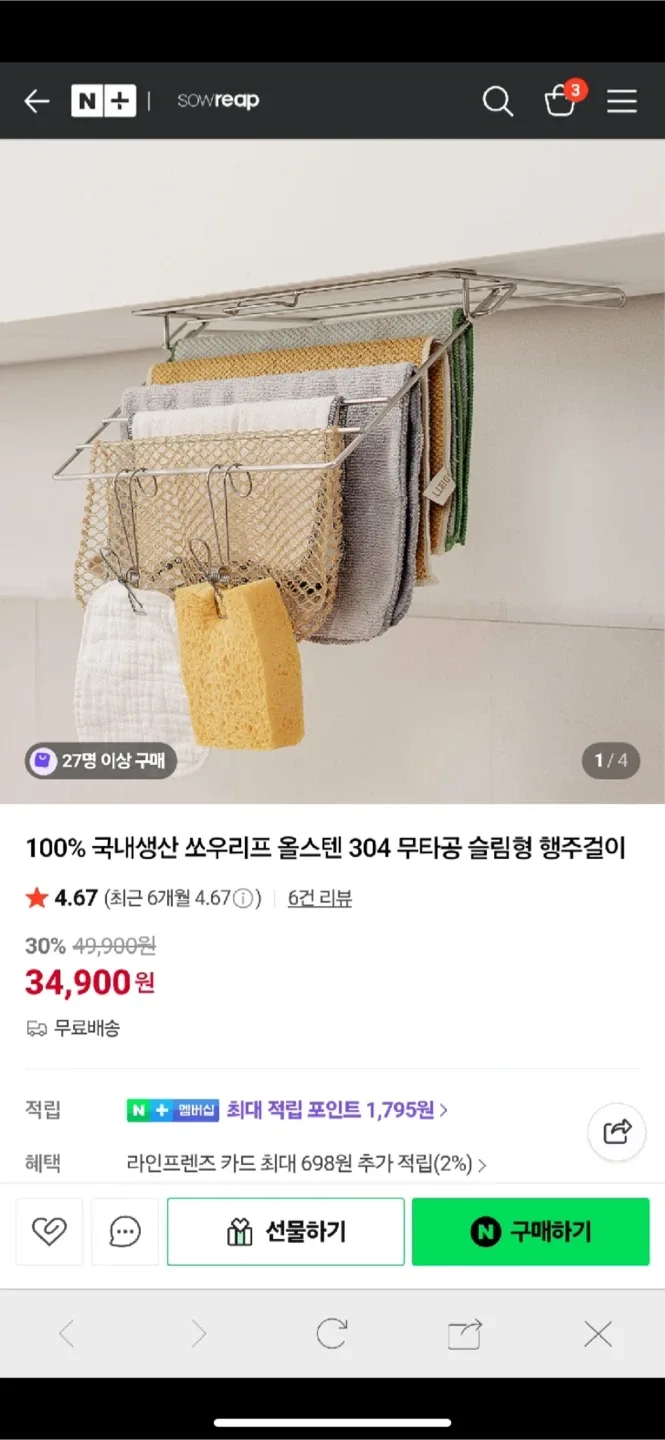
Task: Tap the 구매하기 purchase button
Action: click(530, 1231)
